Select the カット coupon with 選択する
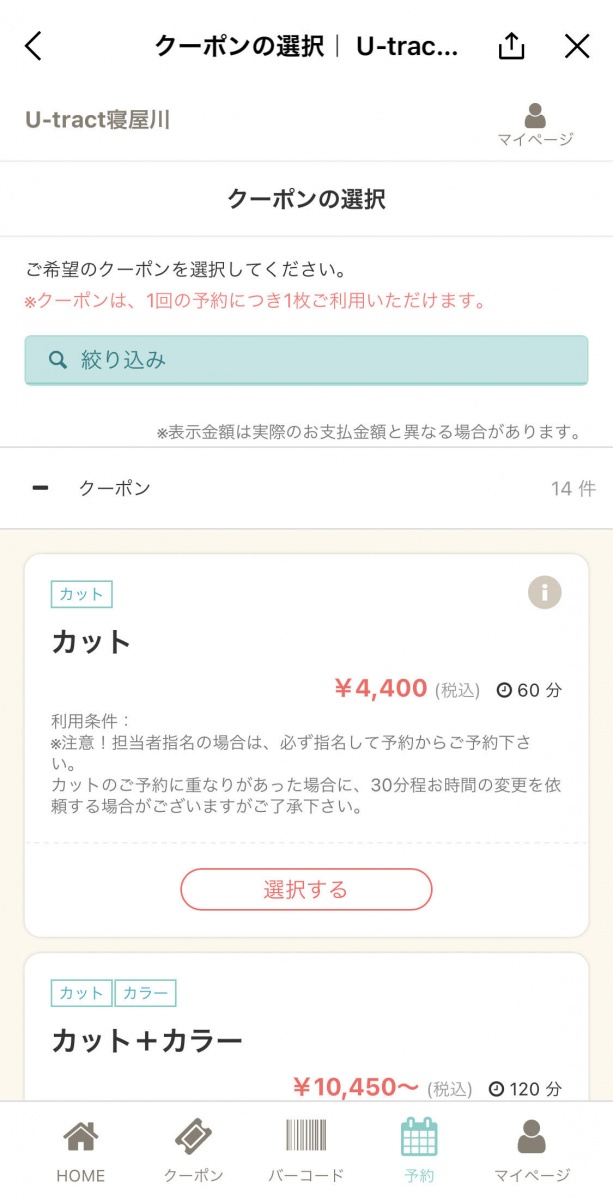 (x=306, y=889)
